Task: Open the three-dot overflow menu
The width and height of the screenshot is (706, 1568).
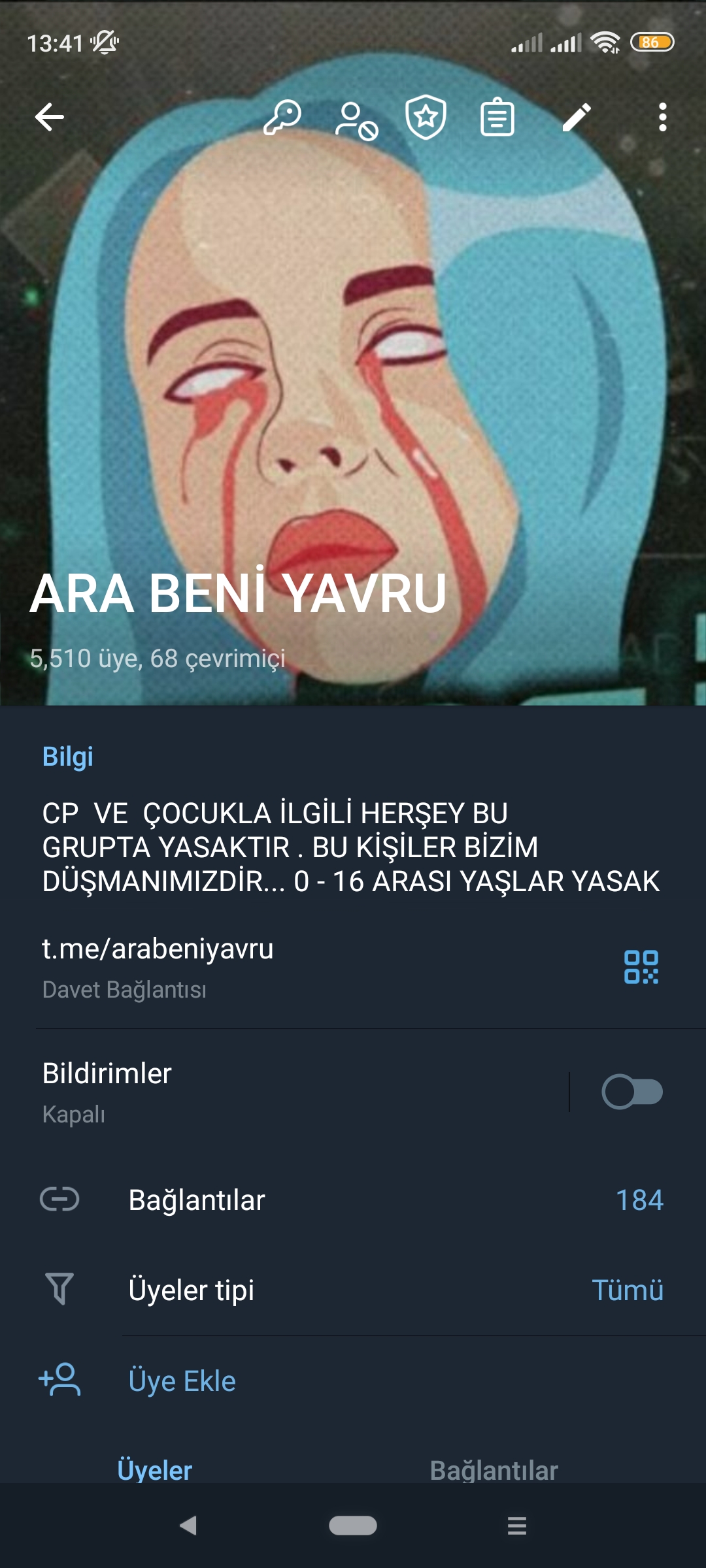Action: [x=663, y=118]
